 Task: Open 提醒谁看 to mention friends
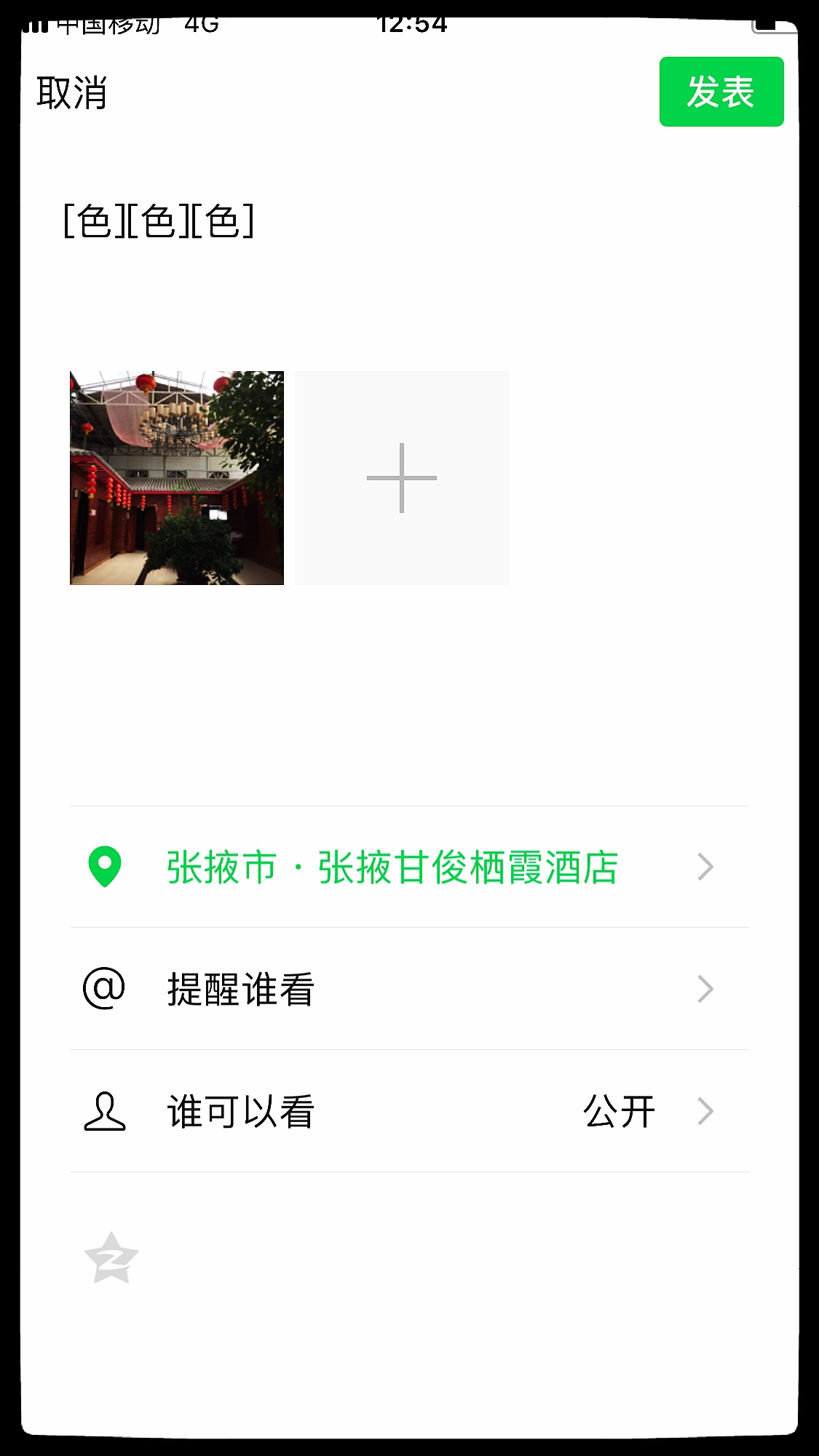coord(409,989)
